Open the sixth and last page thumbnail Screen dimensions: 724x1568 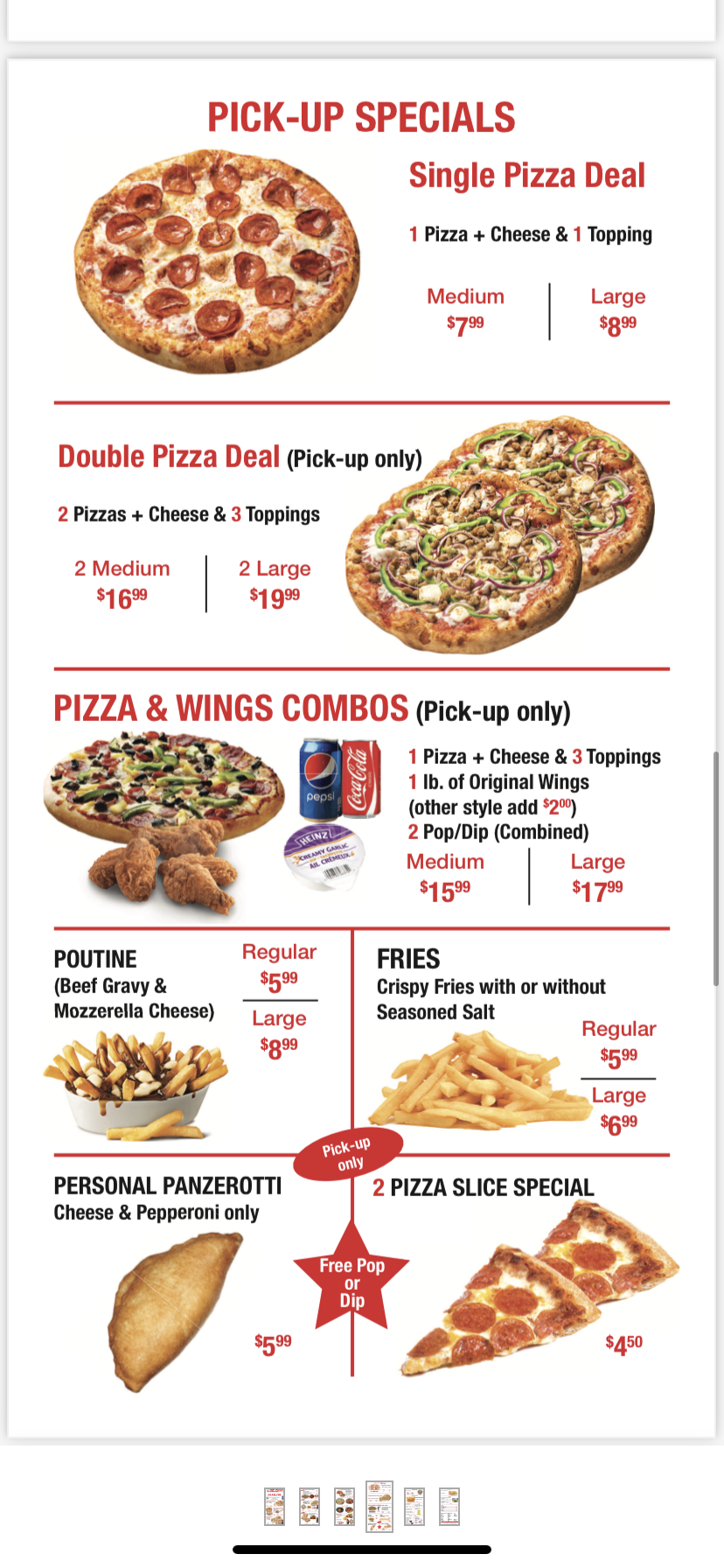pyautogui.click(x=449, y=1506)
